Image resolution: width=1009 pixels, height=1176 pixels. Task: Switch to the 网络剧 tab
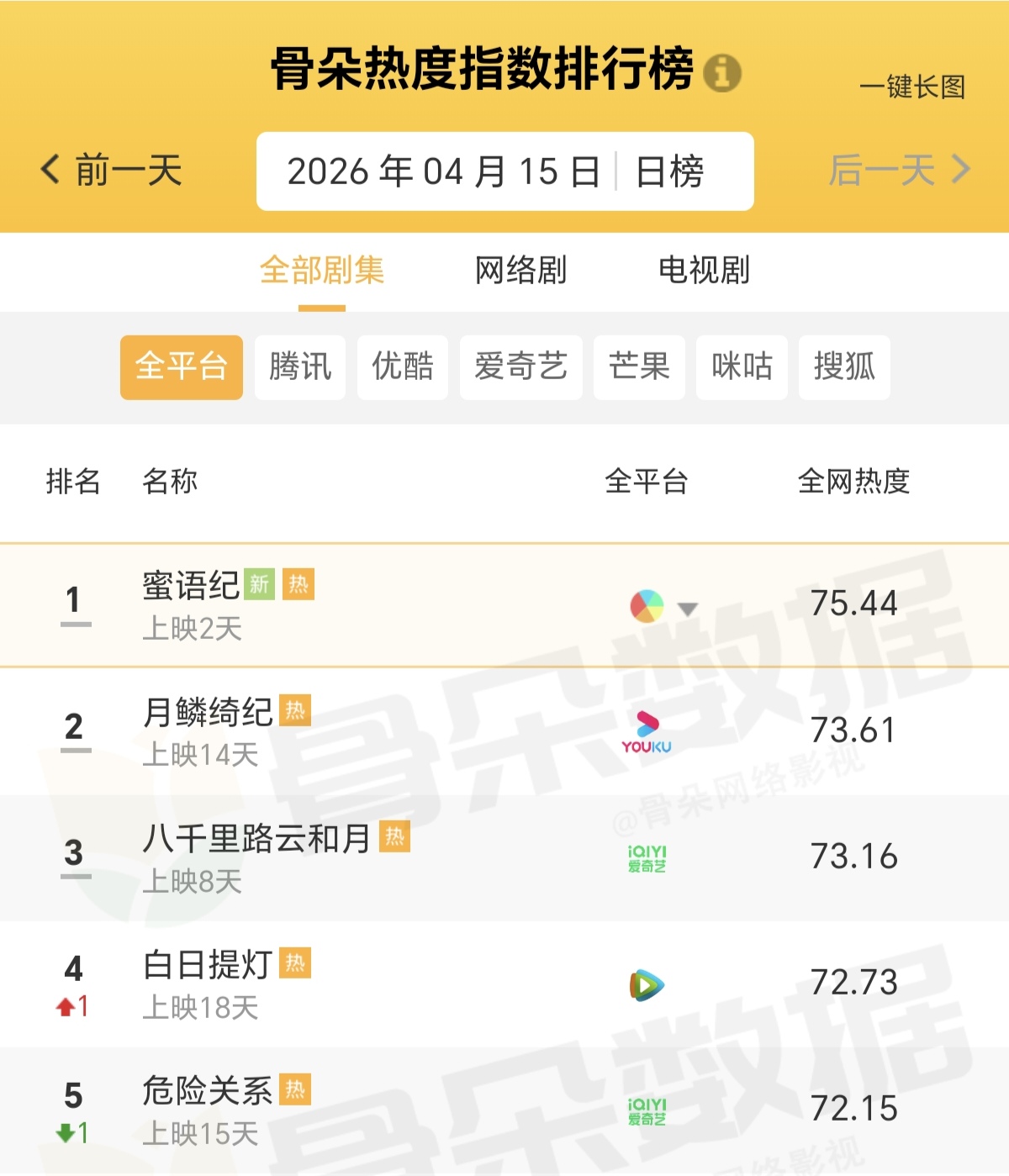[520, 271]
